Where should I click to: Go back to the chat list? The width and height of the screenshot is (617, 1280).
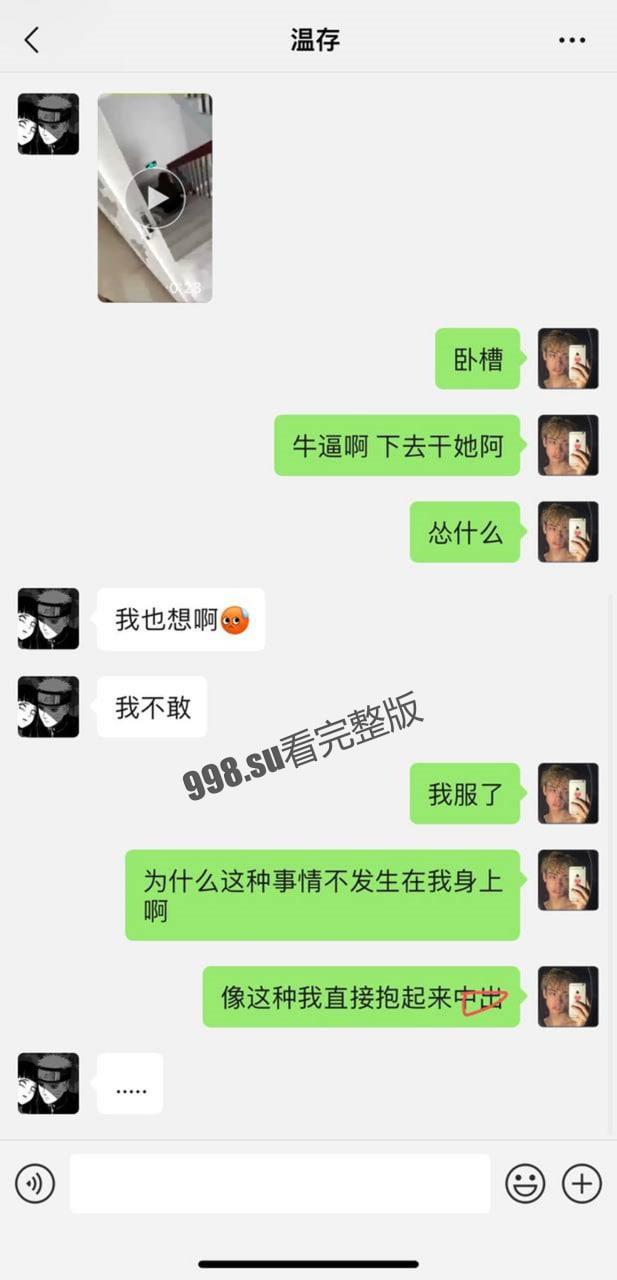[31, 40]
